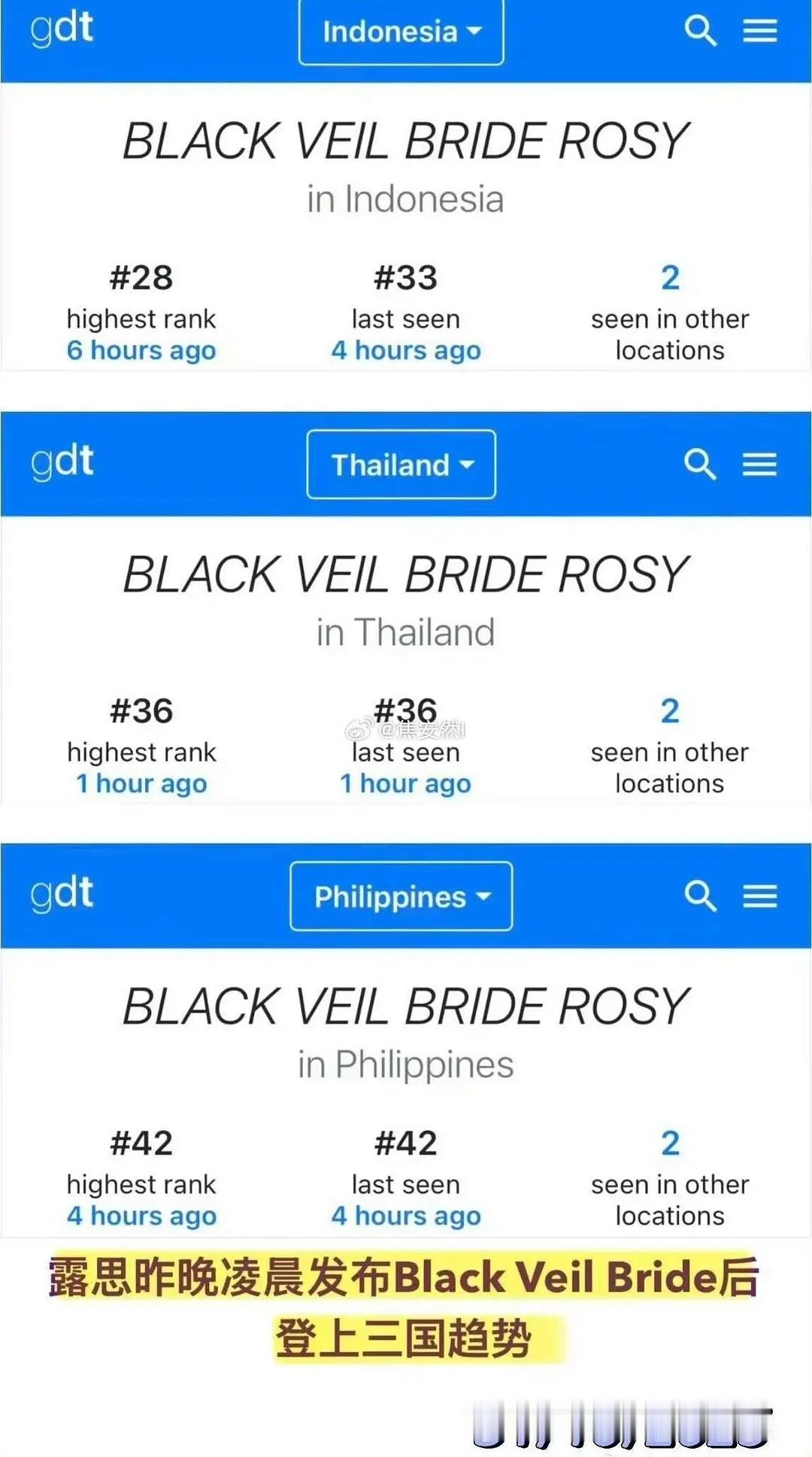The image size is (812, 1457).
Task: Open the hamburger menu beside Philippines search
Action: [760, 895]
